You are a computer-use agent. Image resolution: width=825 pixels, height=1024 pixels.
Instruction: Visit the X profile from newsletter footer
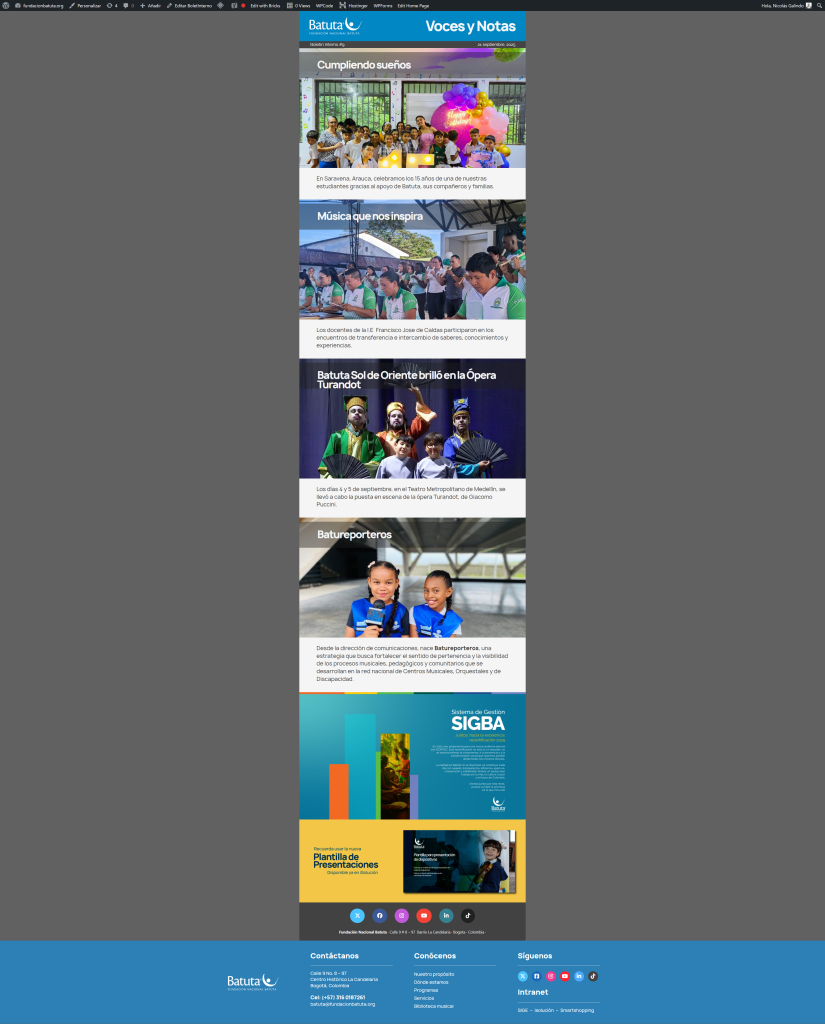pos(357,915)
